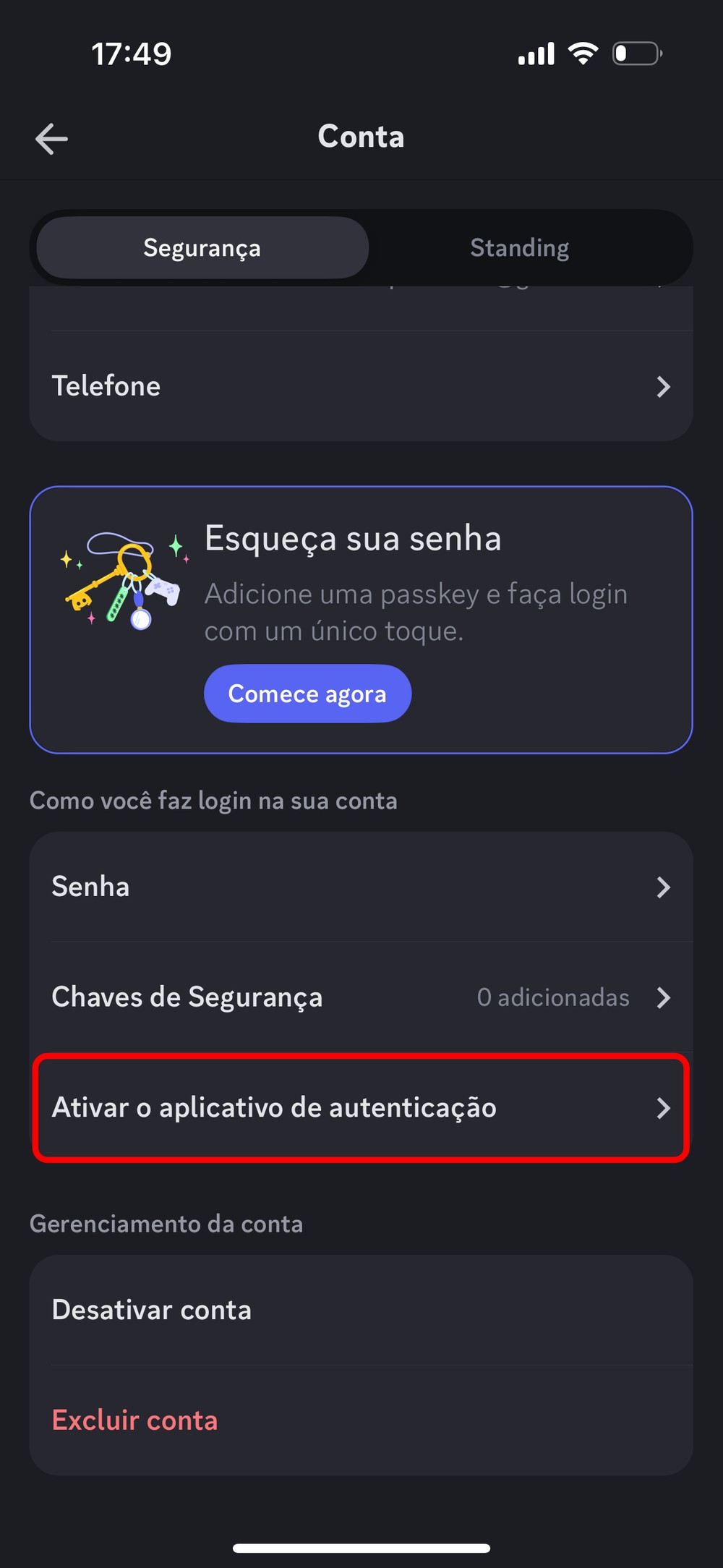Open the Telefone setting
The height and width of the screenshot is (1568, 723).
[361, 386]
